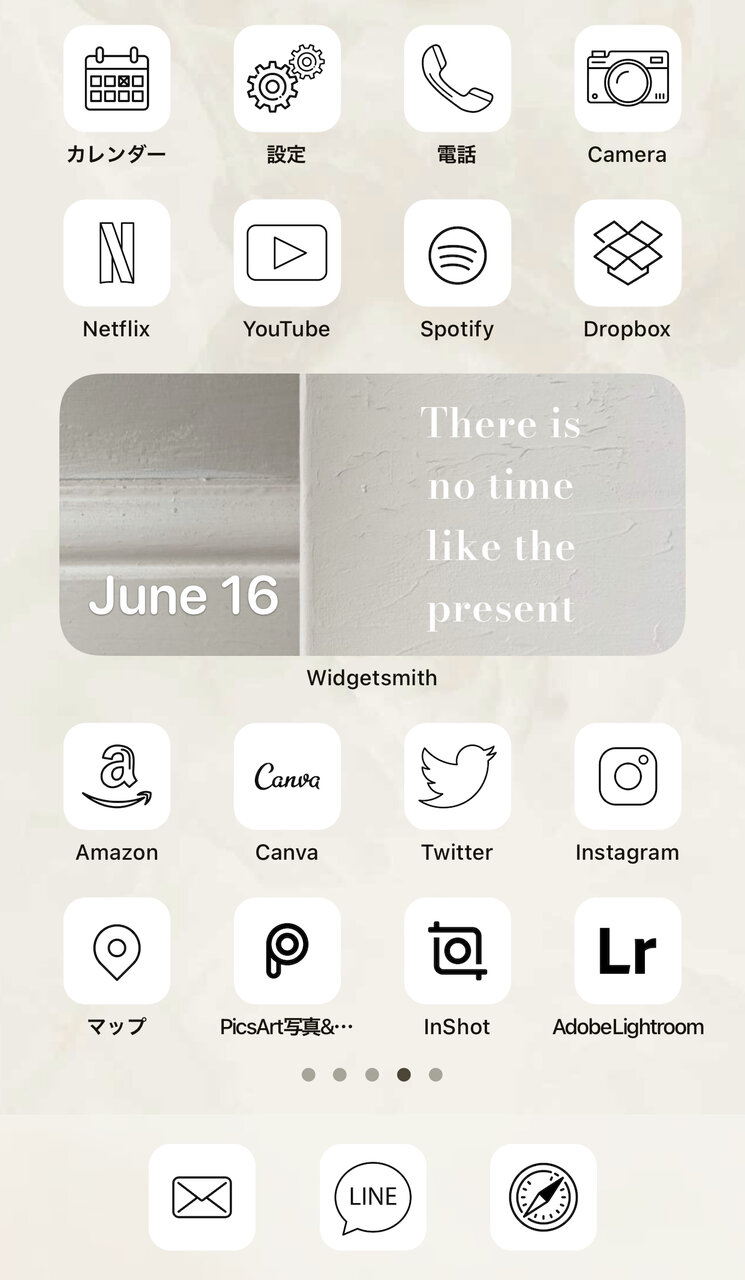
Task: Launch AdobeLightroom
Action: pos(628,950)
